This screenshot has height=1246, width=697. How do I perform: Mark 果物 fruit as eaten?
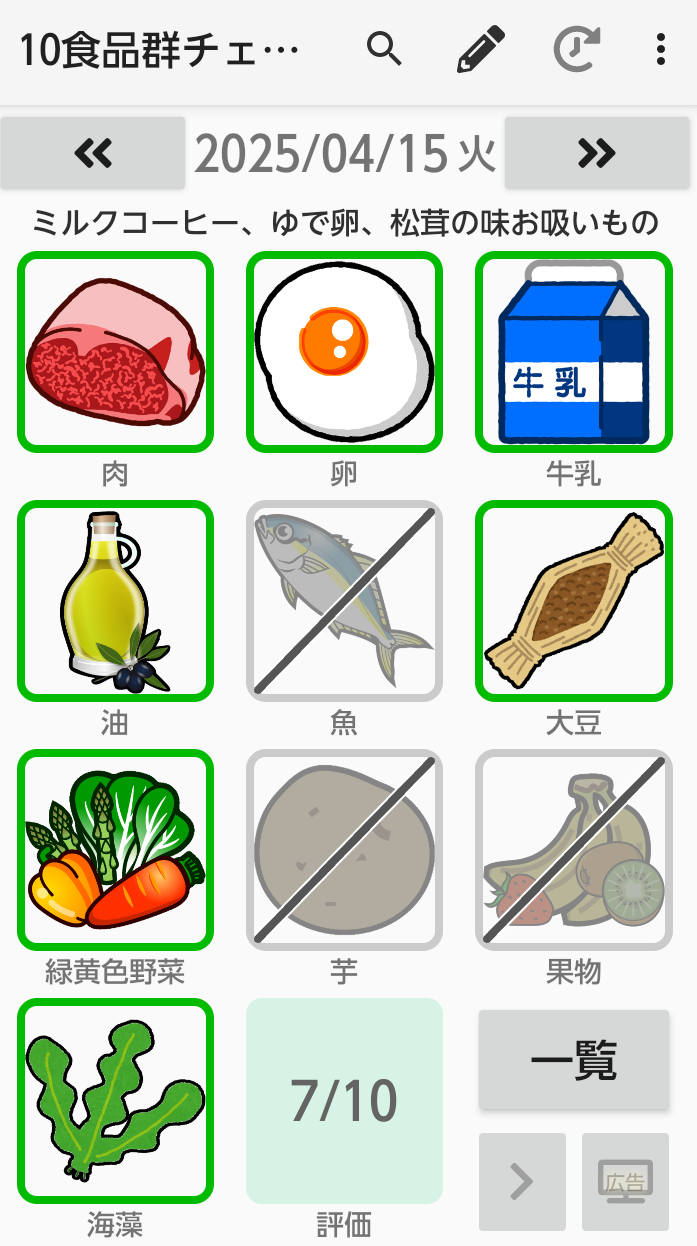574,849
